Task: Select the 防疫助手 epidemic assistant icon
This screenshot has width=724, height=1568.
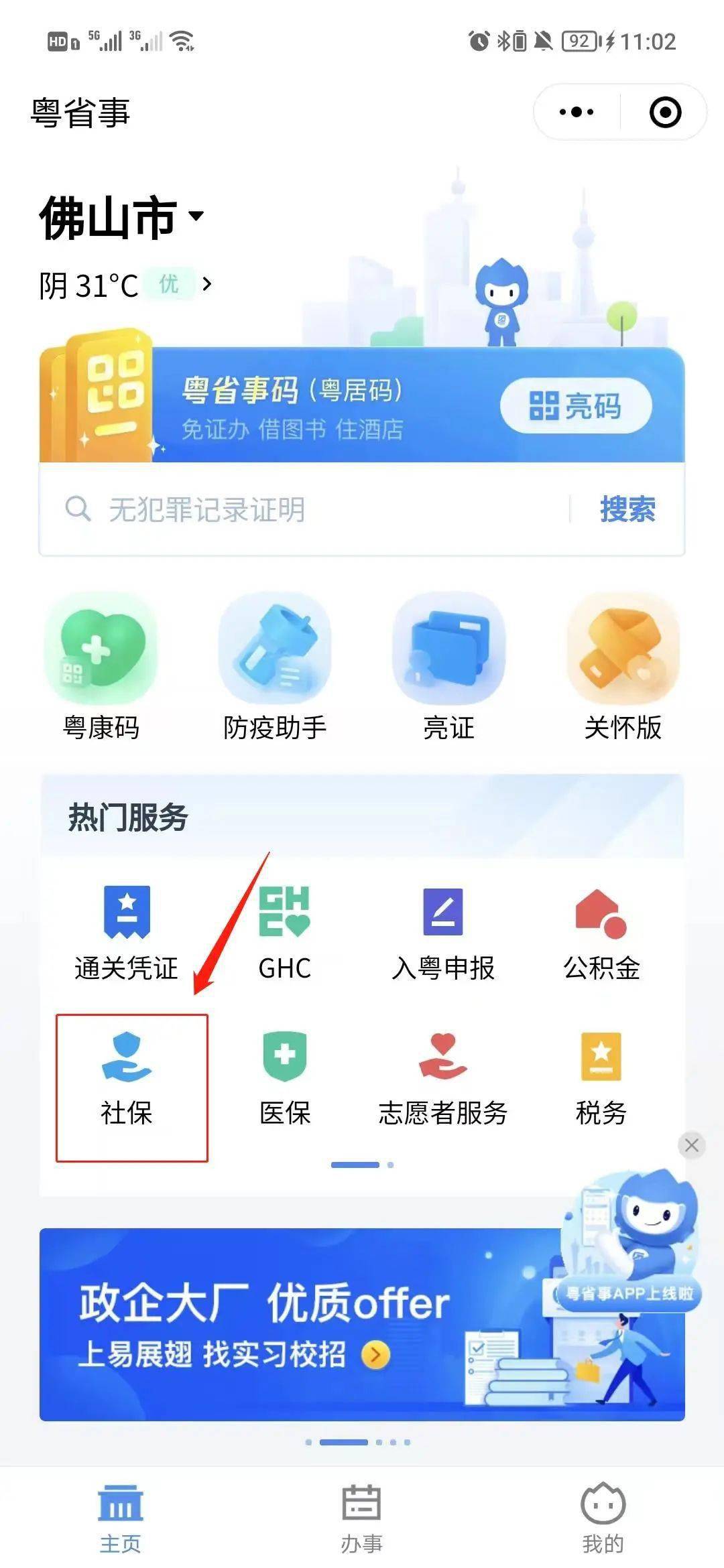Action: tap(276, 653)
